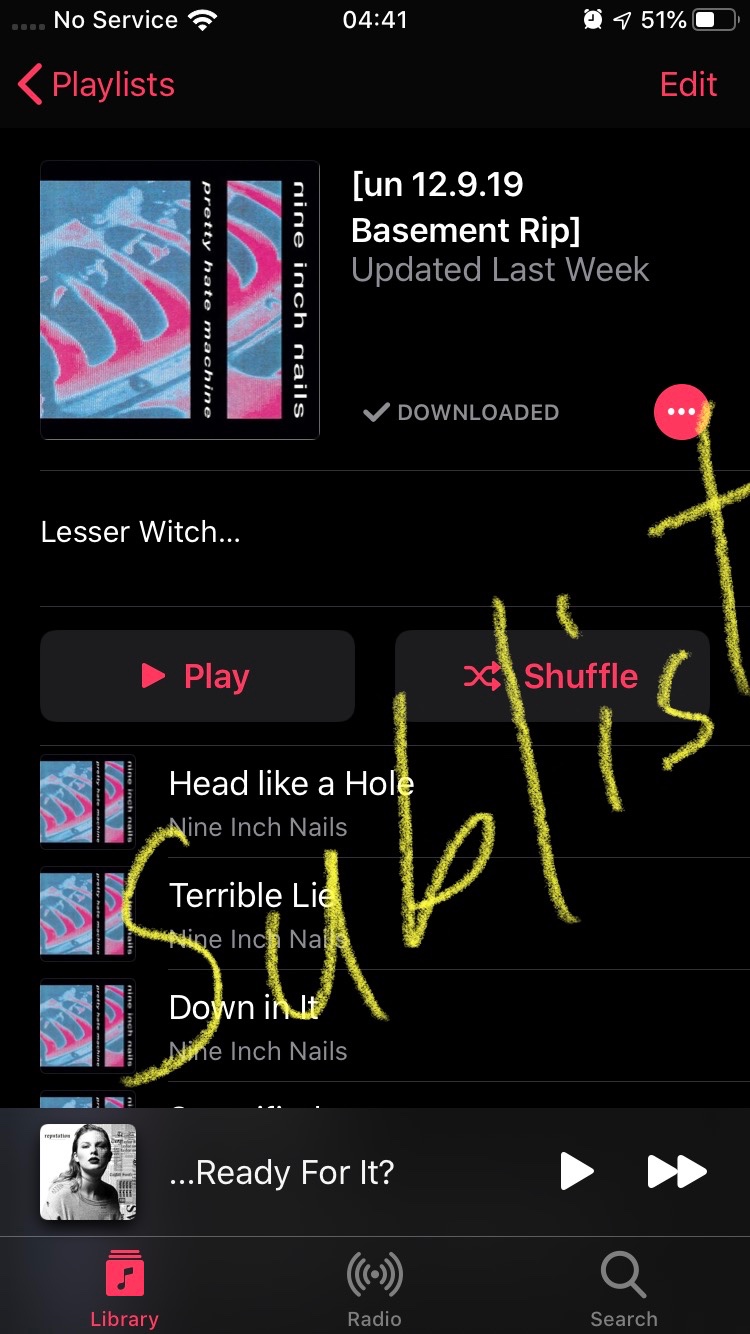Go back to Playlists
Image resolution: width=750 pixels, height=1334 pixels.
96,85
